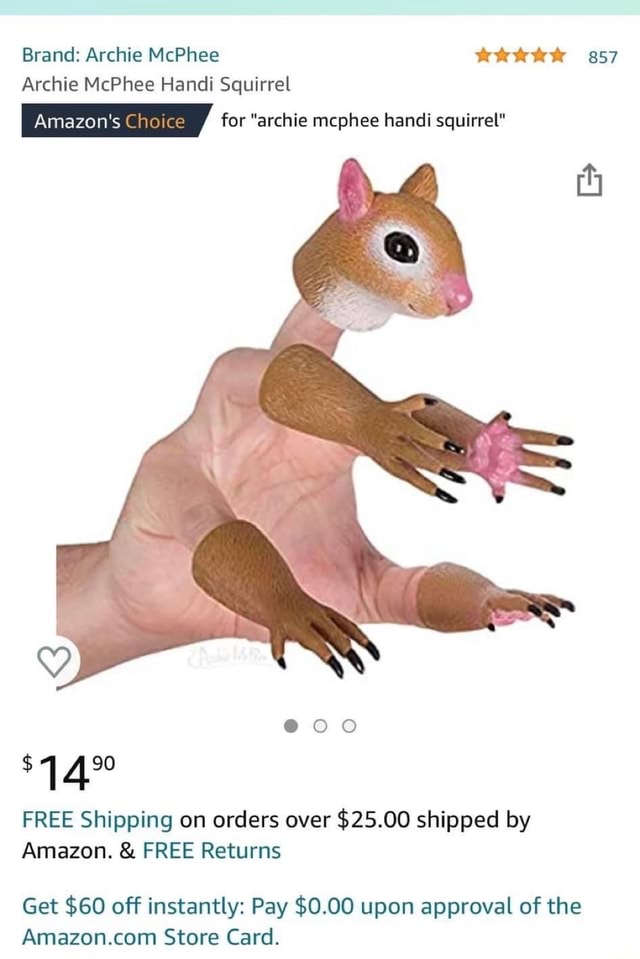Share this product using the share icon

pos(590,182)
